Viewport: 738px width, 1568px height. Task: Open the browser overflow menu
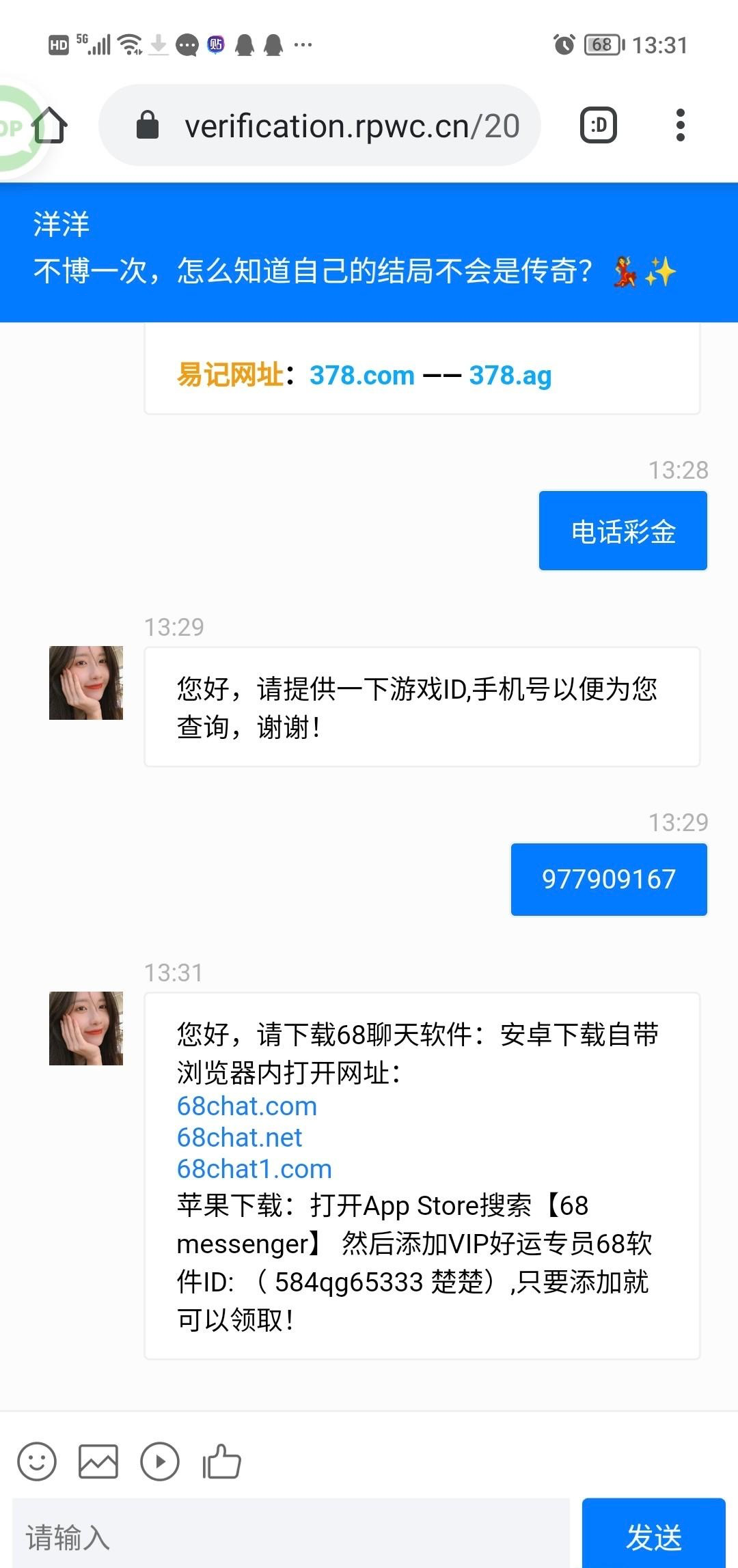tap(680, 126)
